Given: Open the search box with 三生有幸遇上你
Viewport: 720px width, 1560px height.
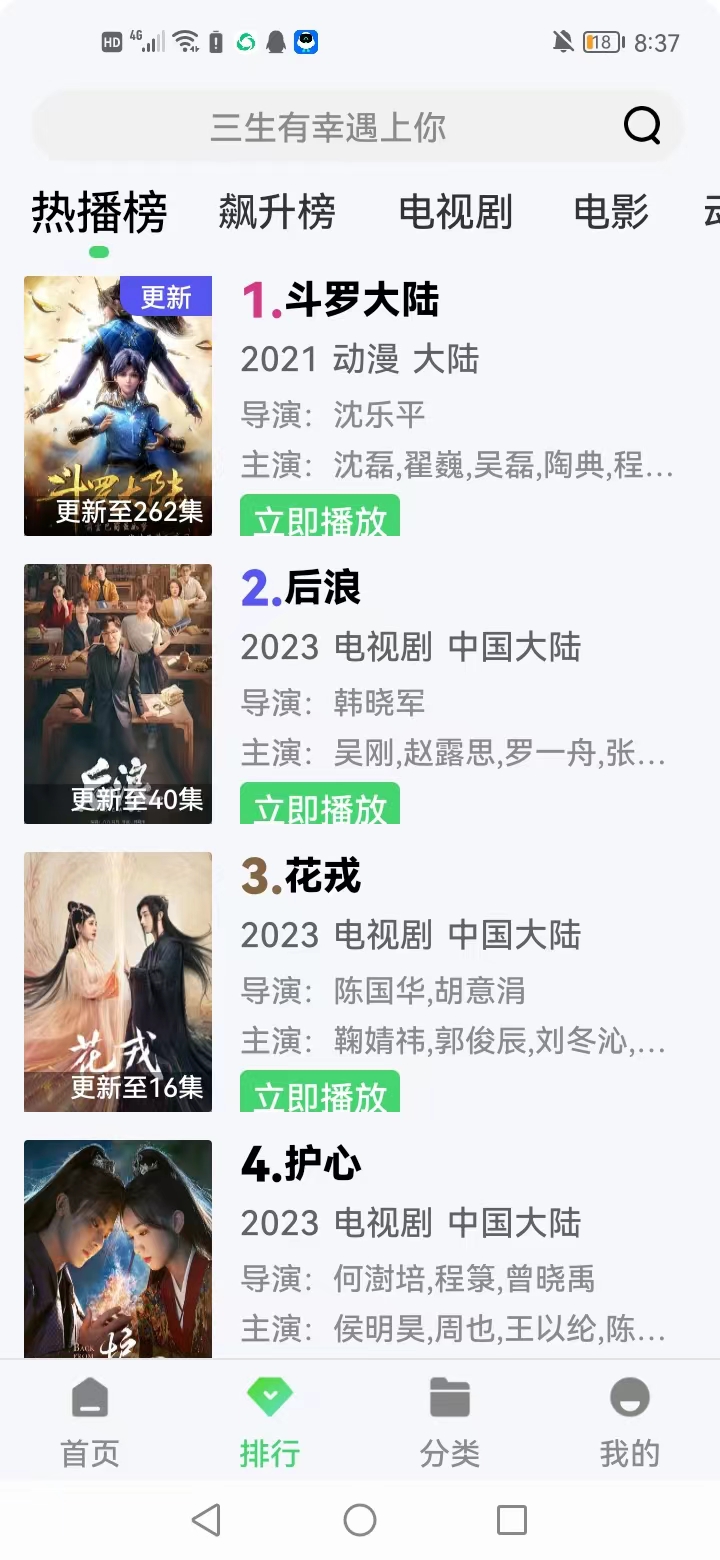Looking at the screenshot, I should (328, 127).
